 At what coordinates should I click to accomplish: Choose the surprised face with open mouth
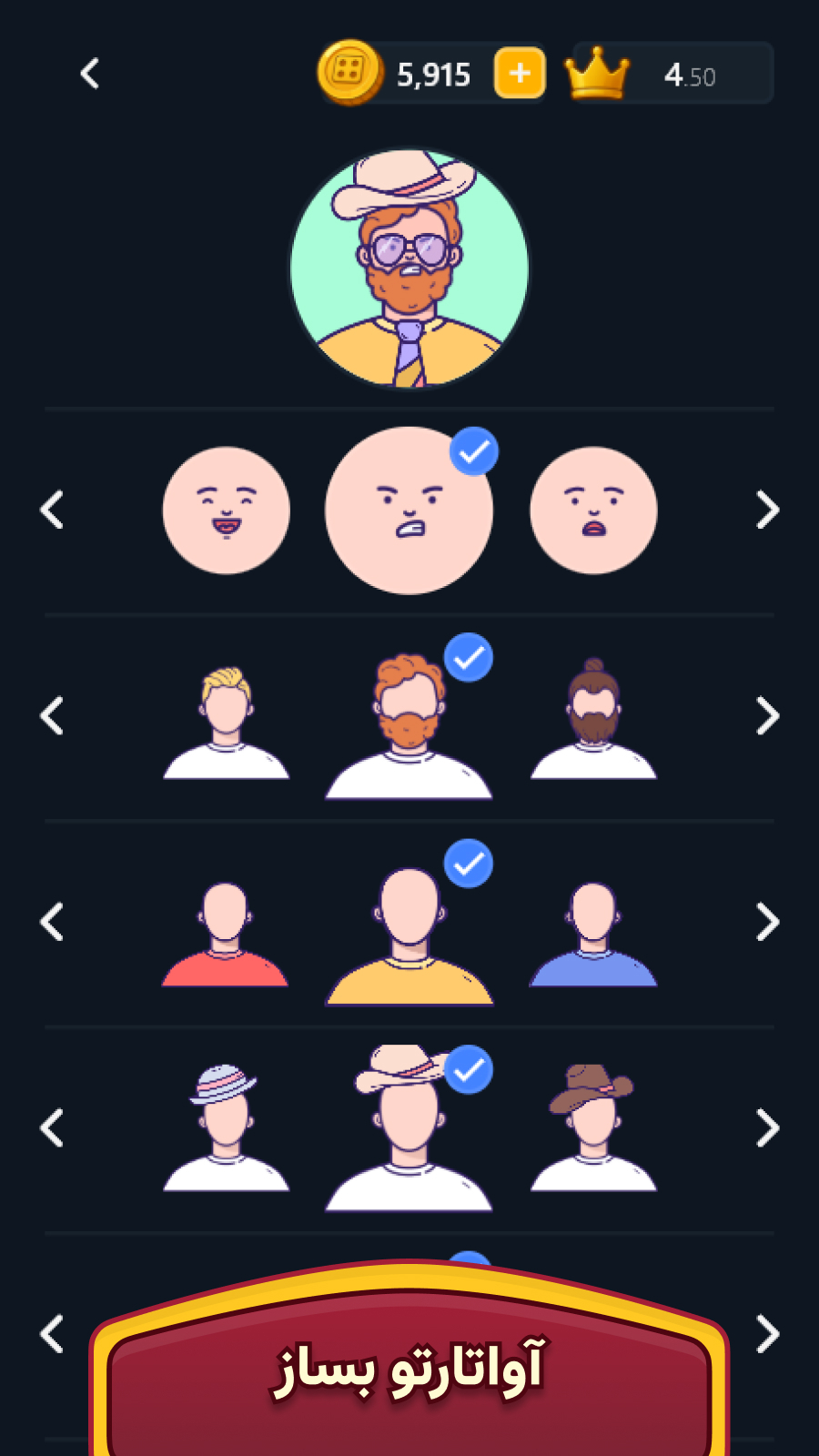pos(593,511)
